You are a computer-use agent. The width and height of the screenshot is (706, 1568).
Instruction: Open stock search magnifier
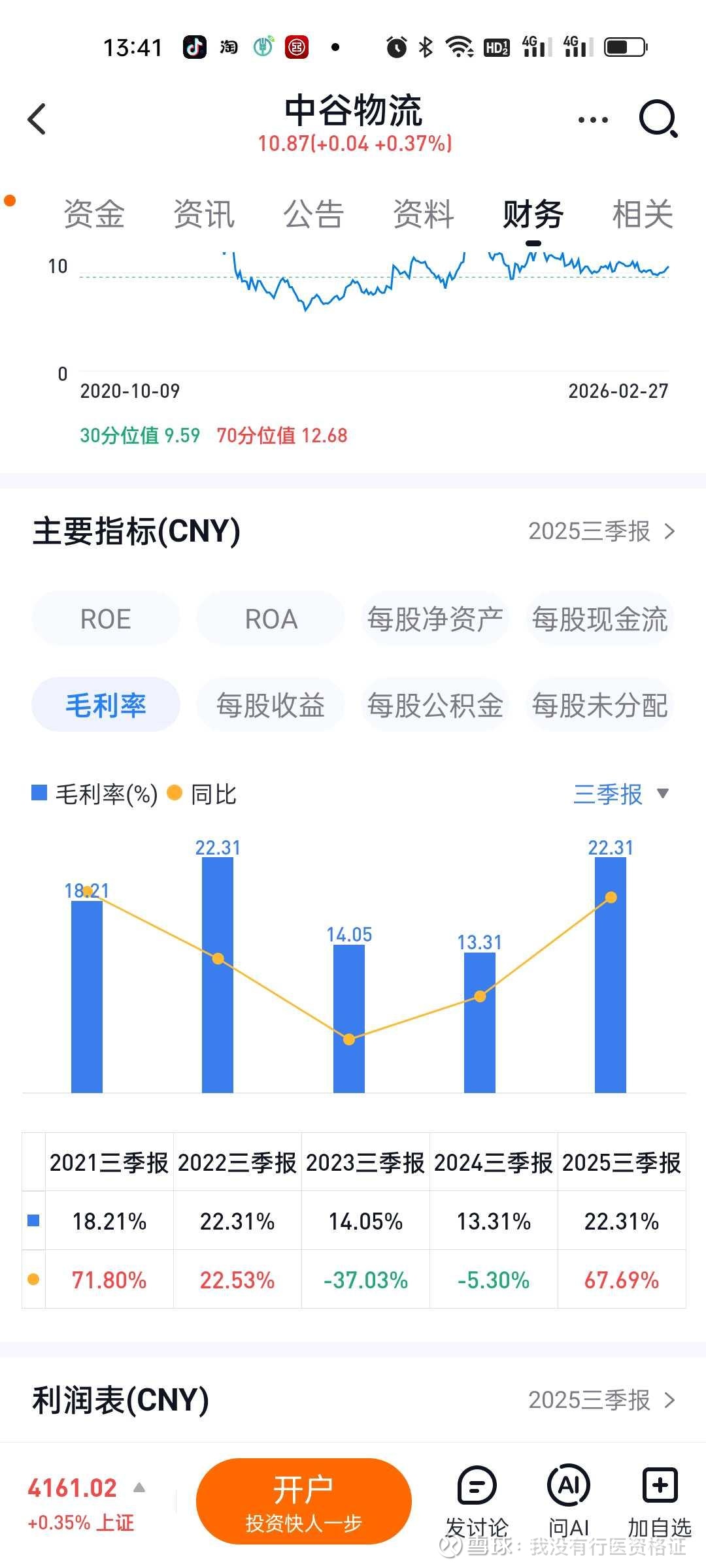(658, 119)
